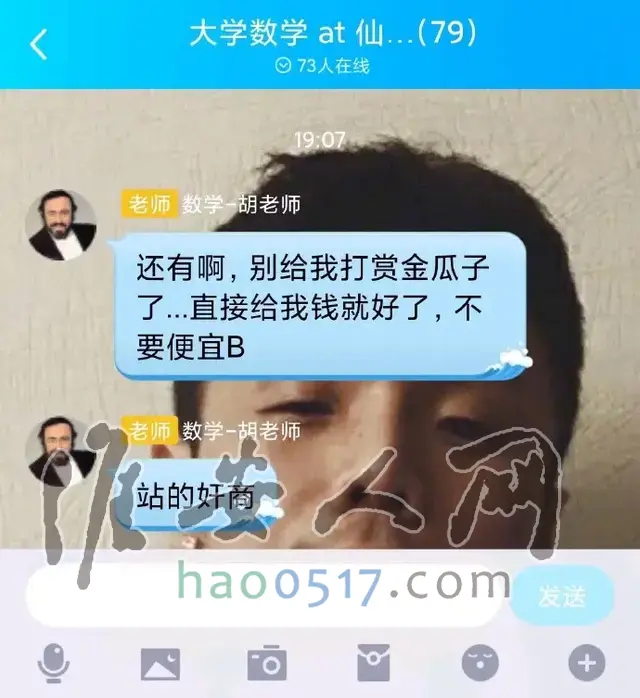Open the emoji sticker panel
The height and width of the screenshot is (698, 640).
tap(480, 663)
